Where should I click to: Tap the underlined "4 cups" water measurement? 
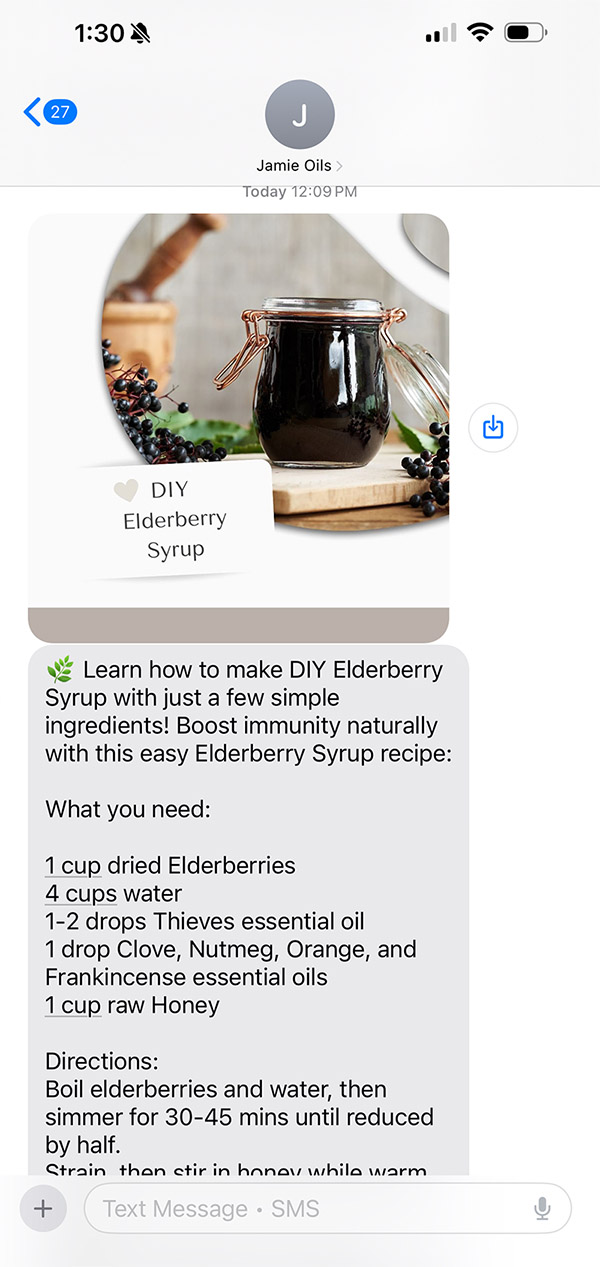(81, 893)
